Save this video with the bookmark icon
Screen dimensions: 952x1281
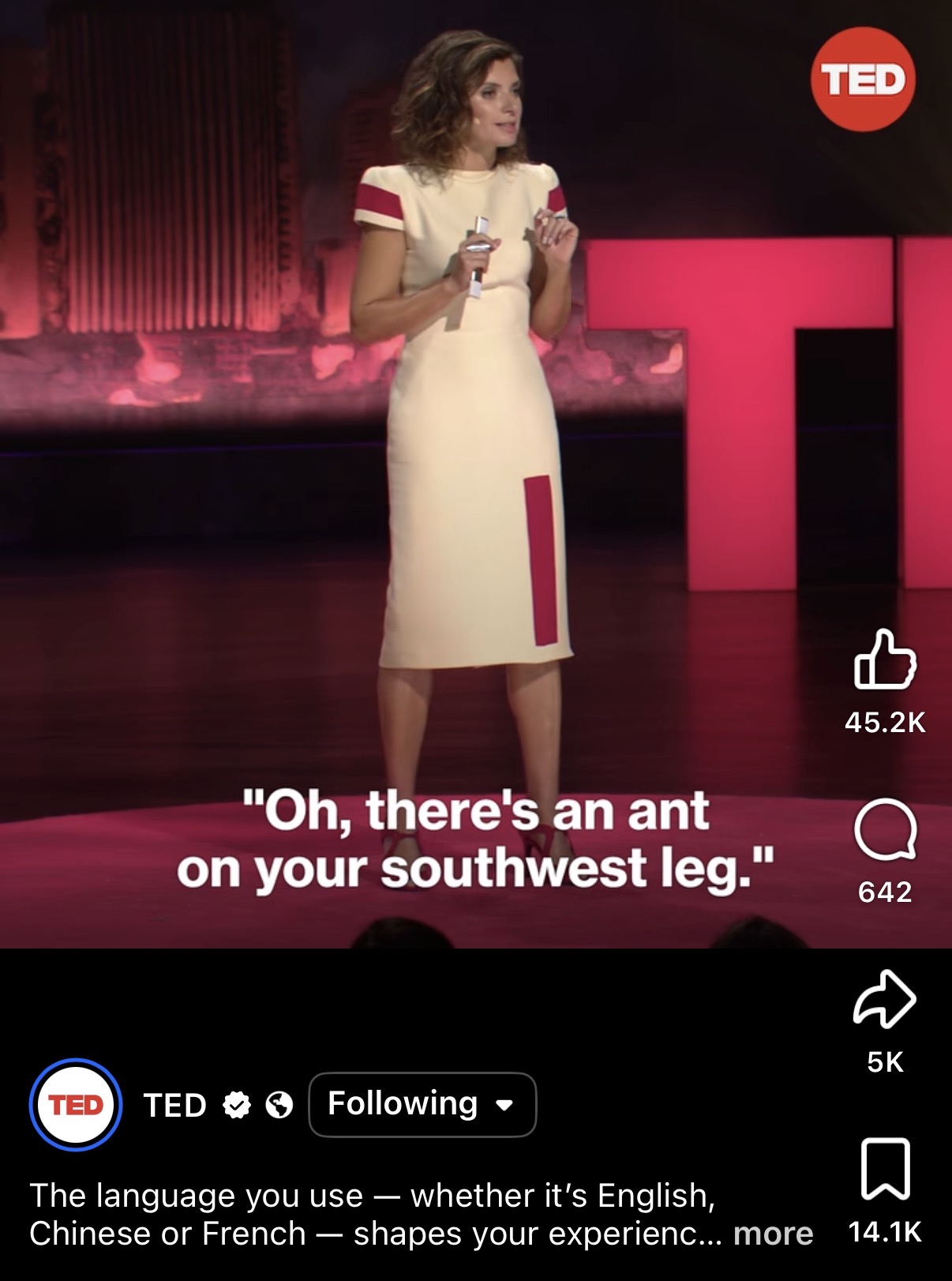[884, 1169]
